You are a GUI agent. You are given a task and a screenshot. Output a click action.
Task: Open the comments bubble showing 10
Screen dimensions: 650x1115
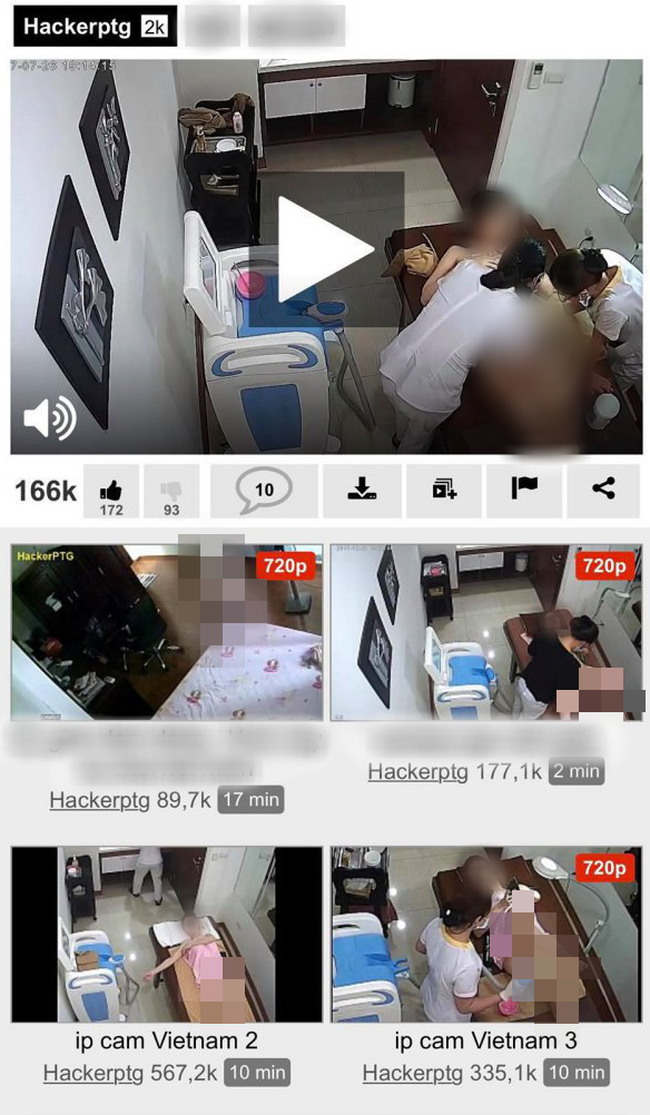(264, 490)
